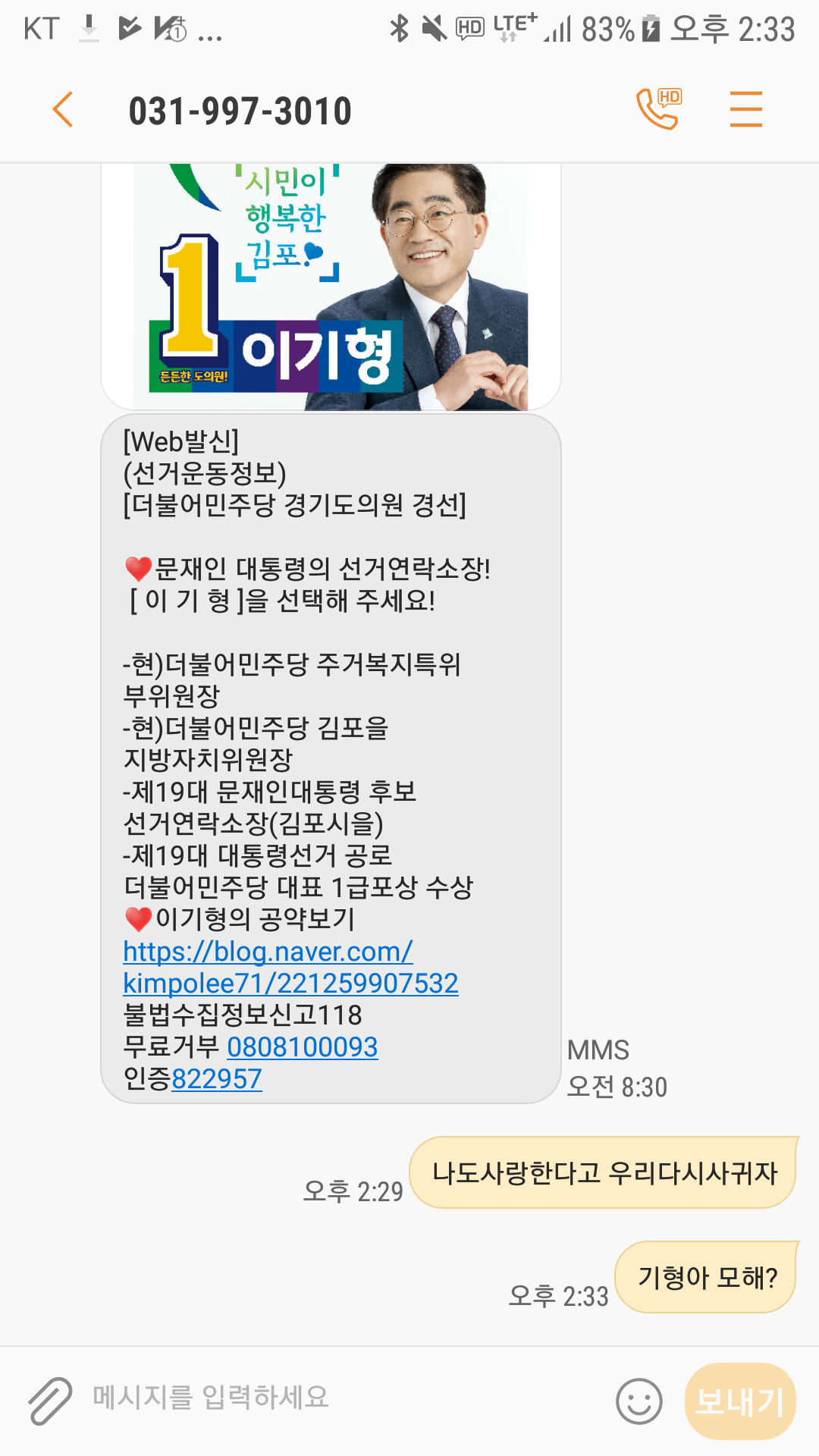Attach a file with the paperclip
819x1456 pixels.
tap(50, 1400)
